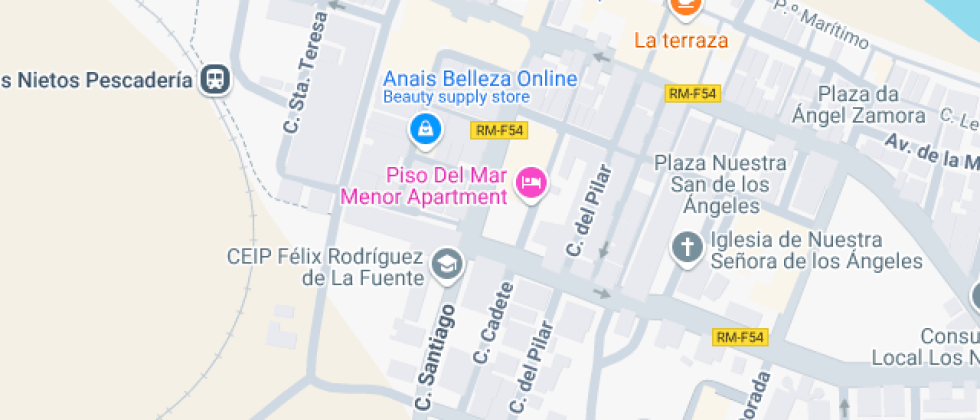Image resolution: width=980 pixels, height=420 pixels.
Task: Open the Anais Belleza Online store marker
Action: pos(425,128)
